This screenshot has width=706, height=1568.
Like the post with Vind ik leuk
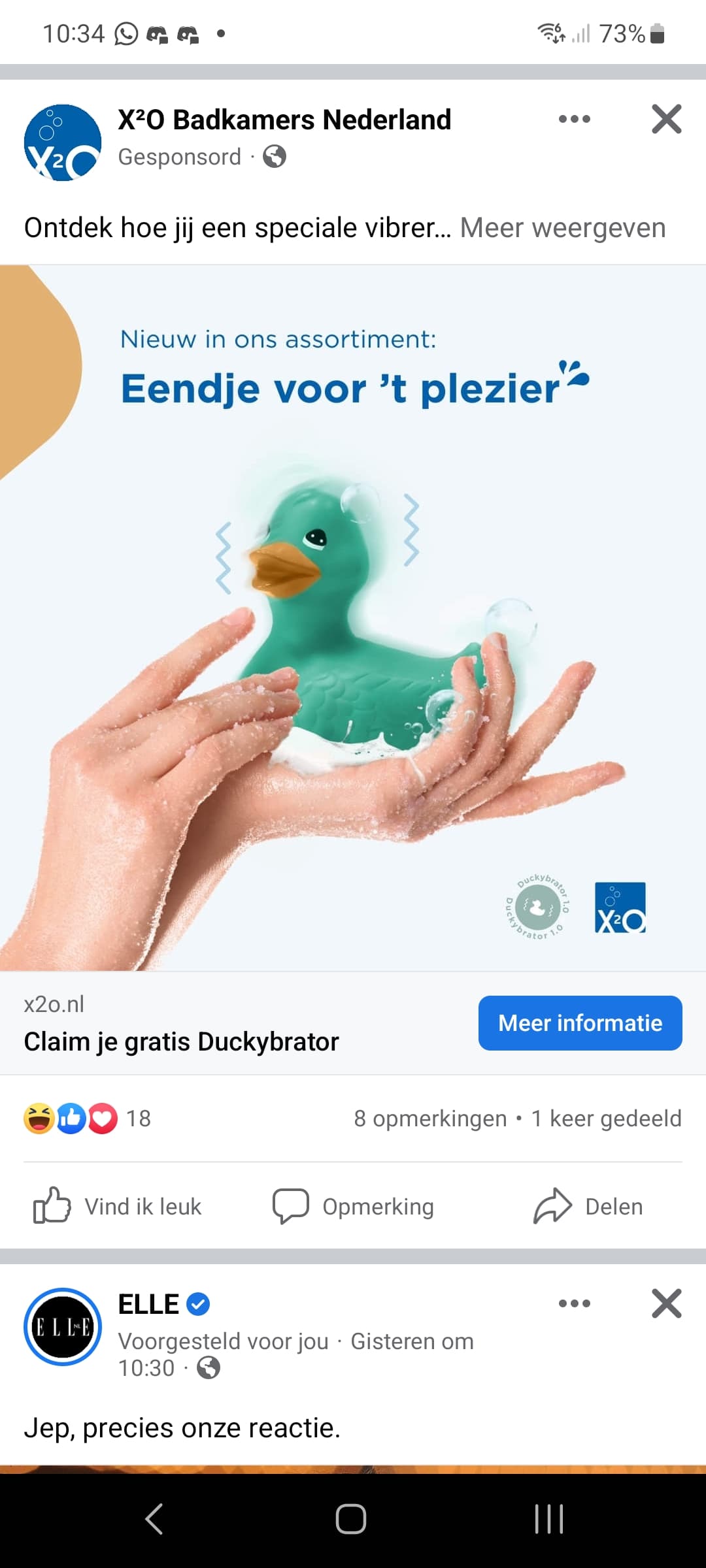coord(118,1206)
